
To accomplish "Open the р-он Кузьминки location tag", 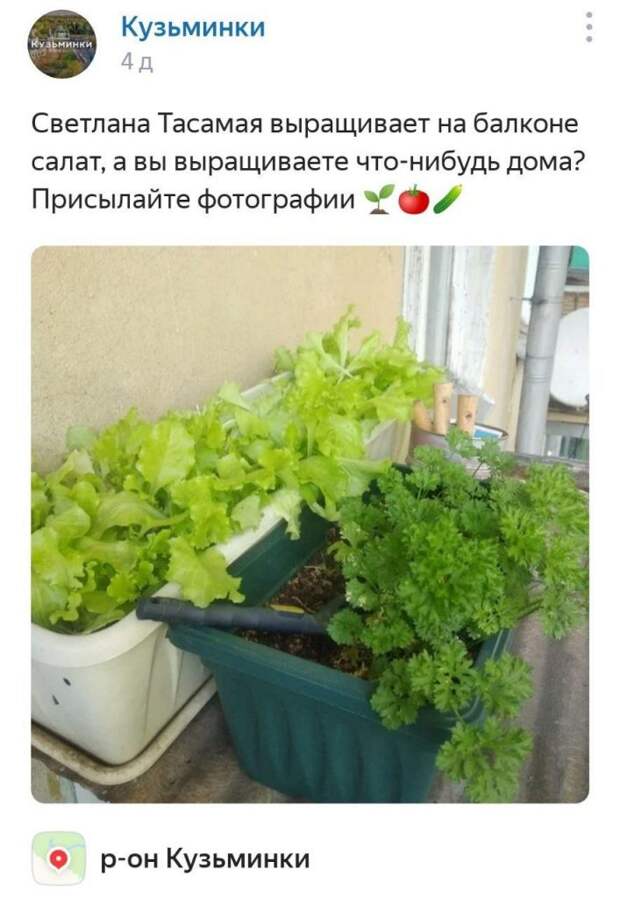I will pyautogui.click(x=205, y=858).
